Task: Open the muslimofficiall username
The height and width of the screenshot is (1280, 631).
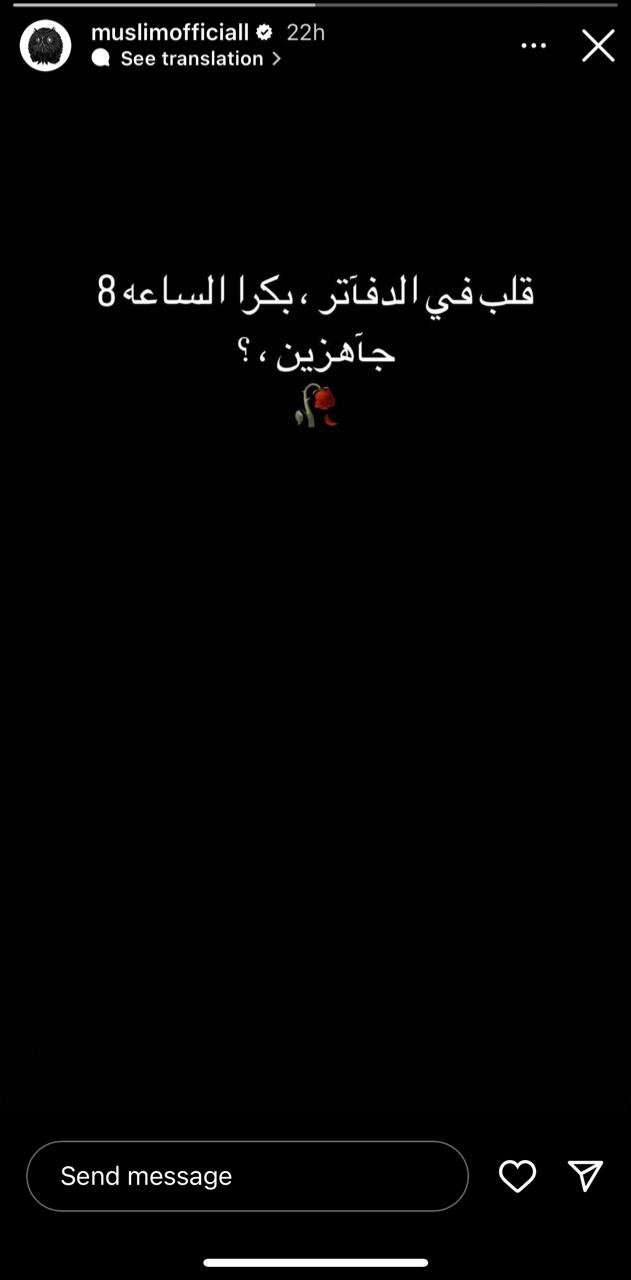Action: point(169,32)
